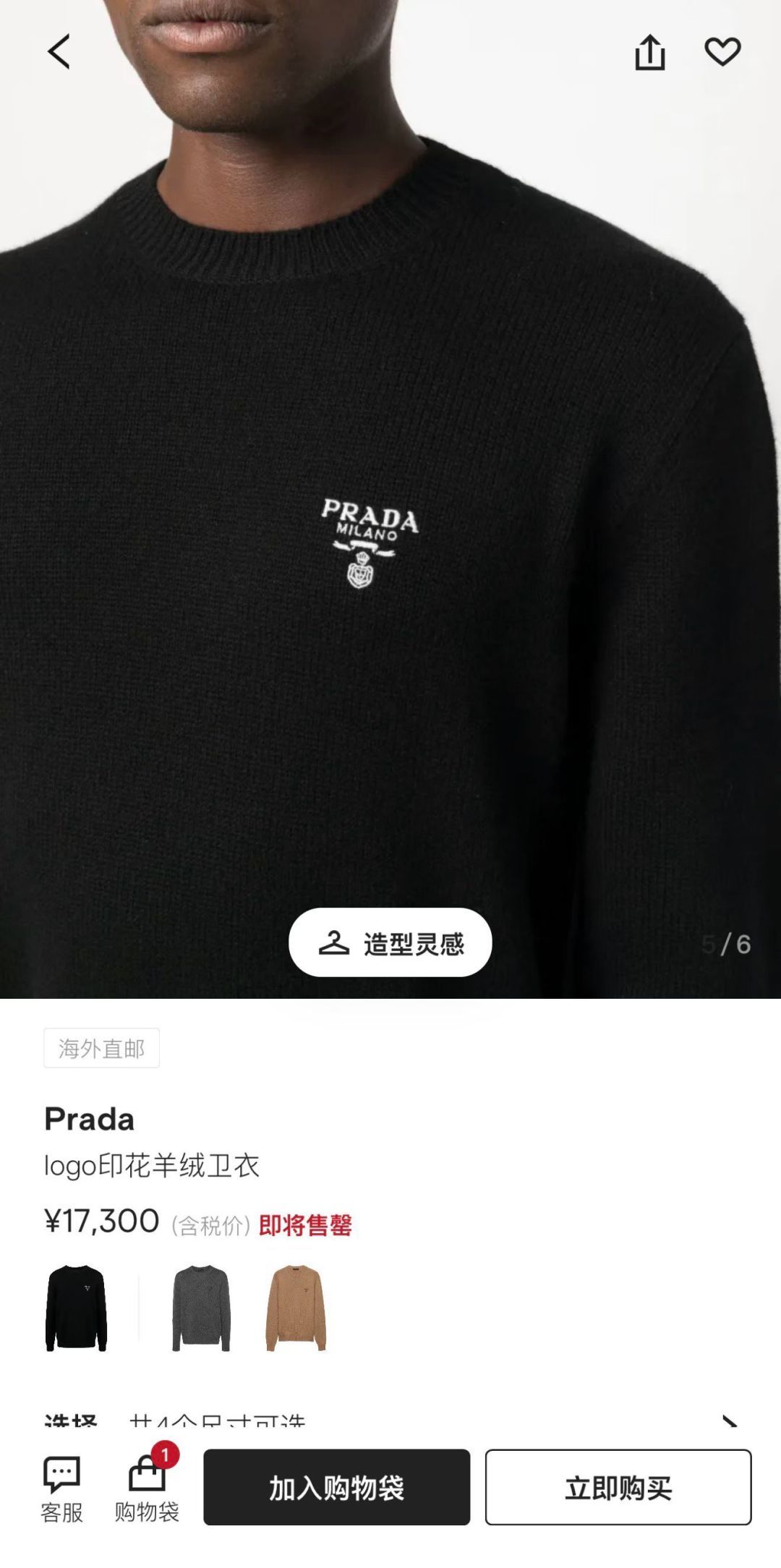Open the Prada brand page

[x=90, y=1119]
